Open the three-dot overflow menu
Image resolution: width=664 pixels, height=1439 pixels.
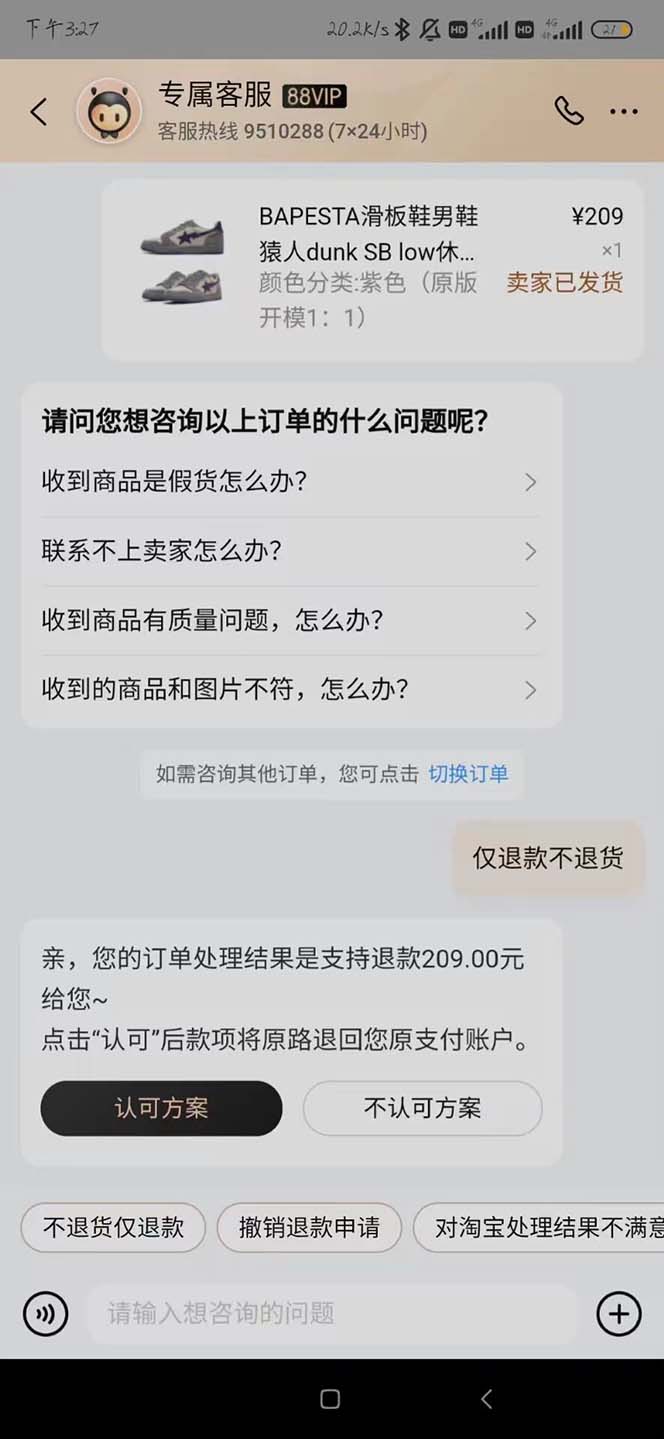pos(623,111)
